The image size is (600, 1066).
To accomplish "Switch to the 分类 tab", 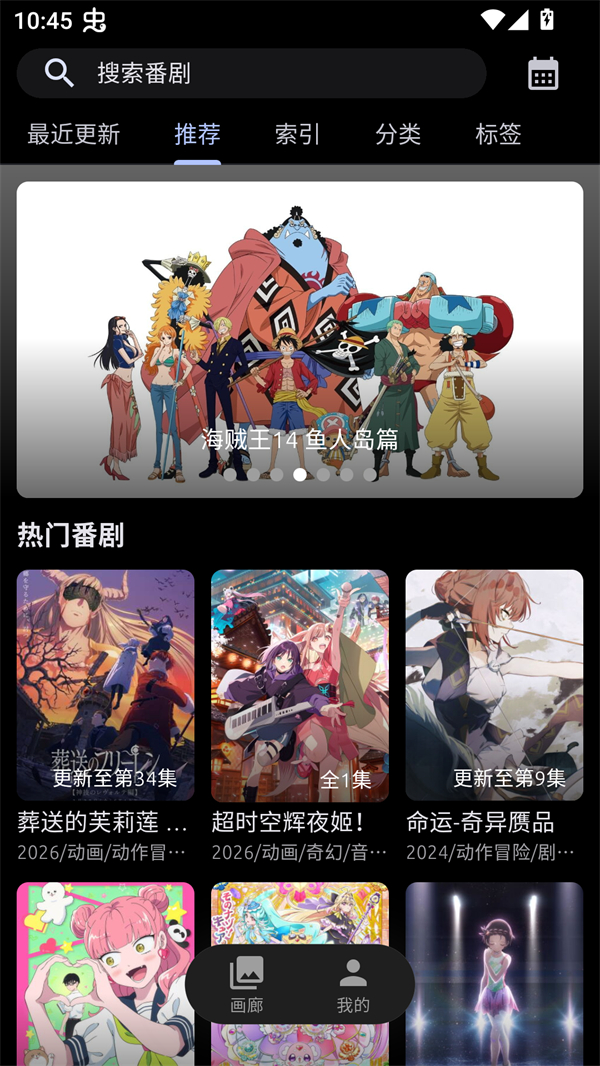I will 398,134.
